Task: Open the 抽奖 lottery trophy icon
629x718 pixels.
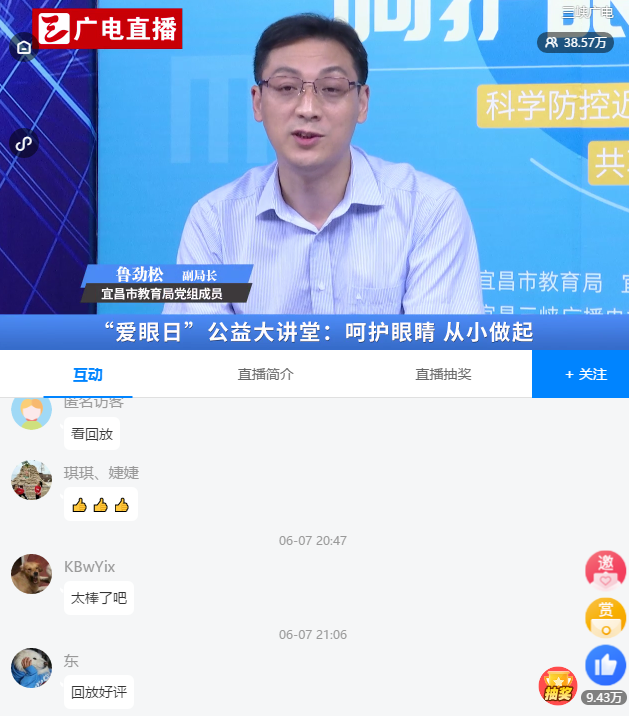Action: point(558,686)
